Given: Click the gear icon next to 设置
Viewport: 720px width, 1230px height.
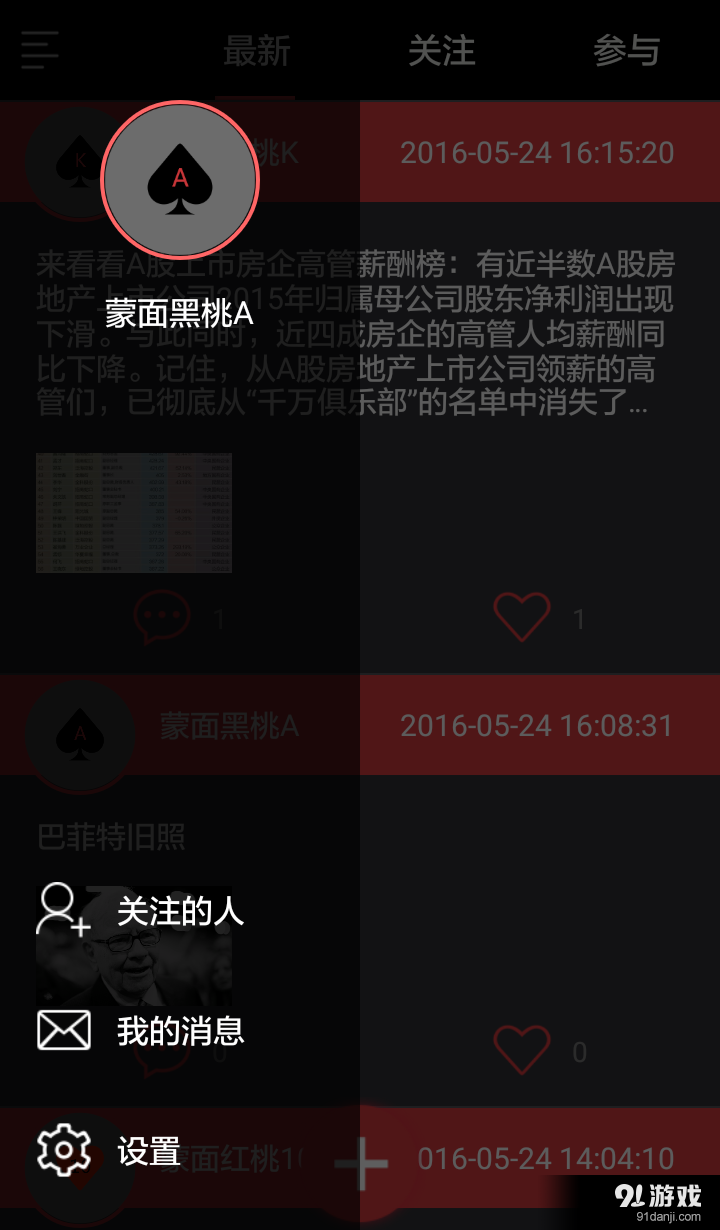Looking at the screenshot, I should tap(64, 1152).
